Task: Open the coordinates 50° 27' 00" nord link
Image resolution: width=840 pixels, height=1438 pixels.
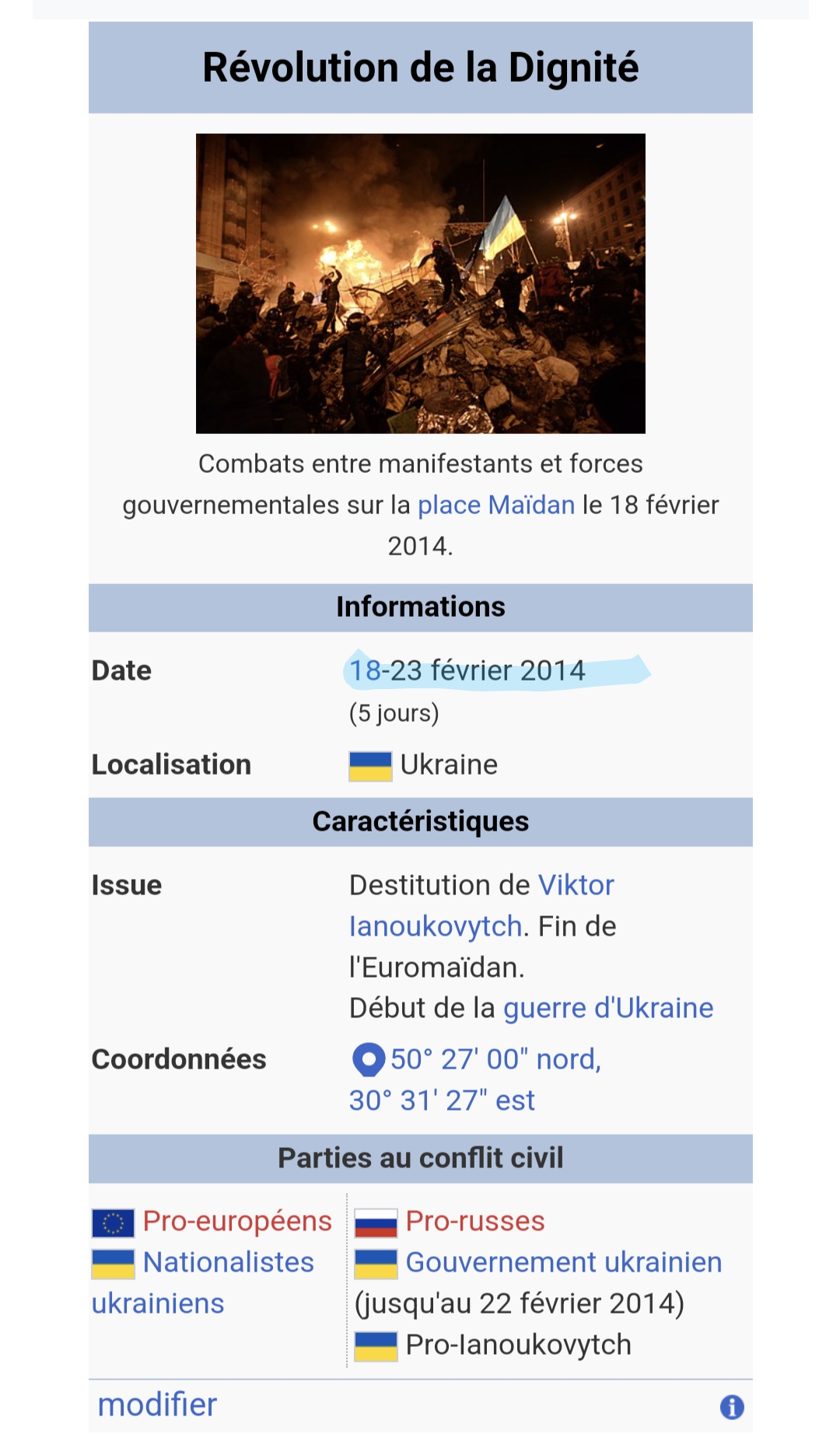Action: point(495,1059)
